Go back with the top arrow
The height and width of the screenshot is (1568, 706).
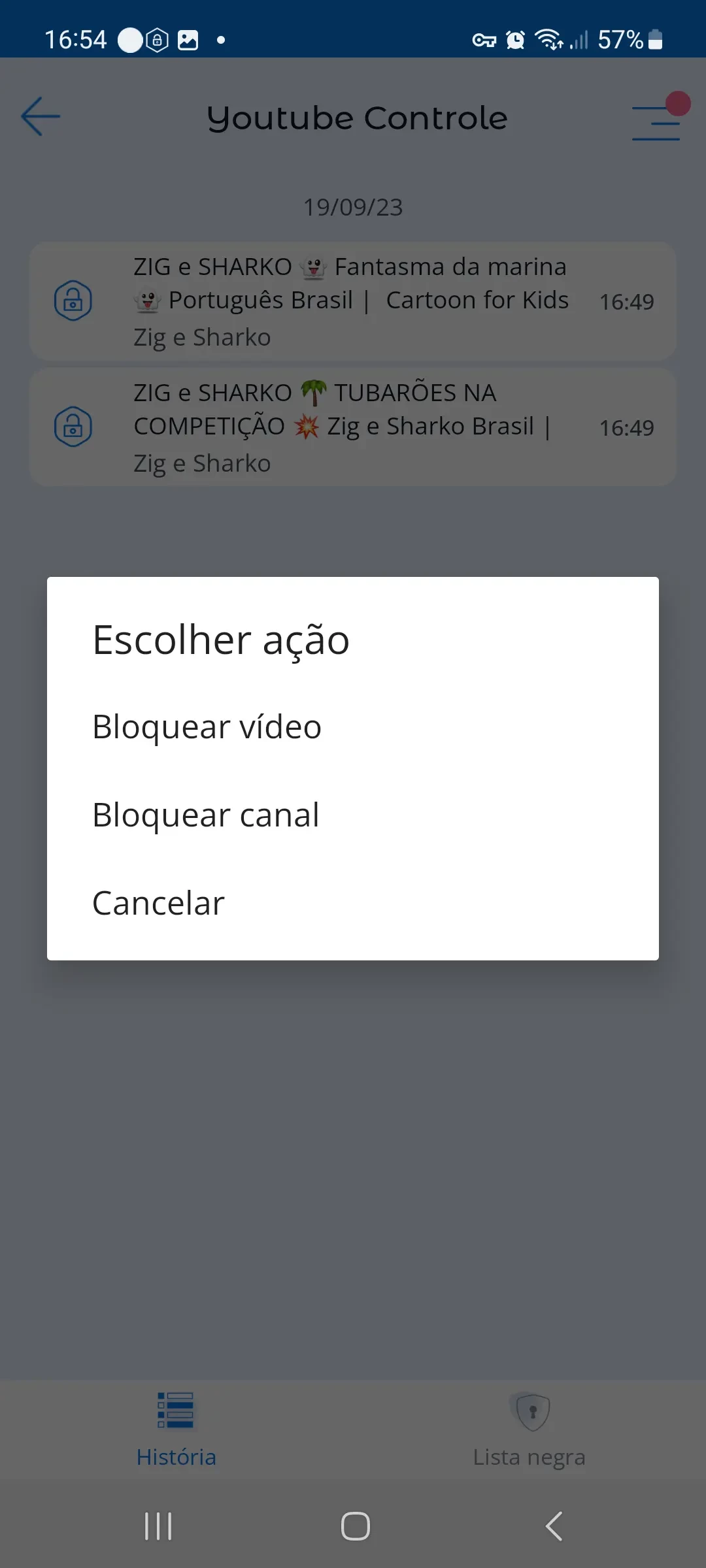(41, 117)
